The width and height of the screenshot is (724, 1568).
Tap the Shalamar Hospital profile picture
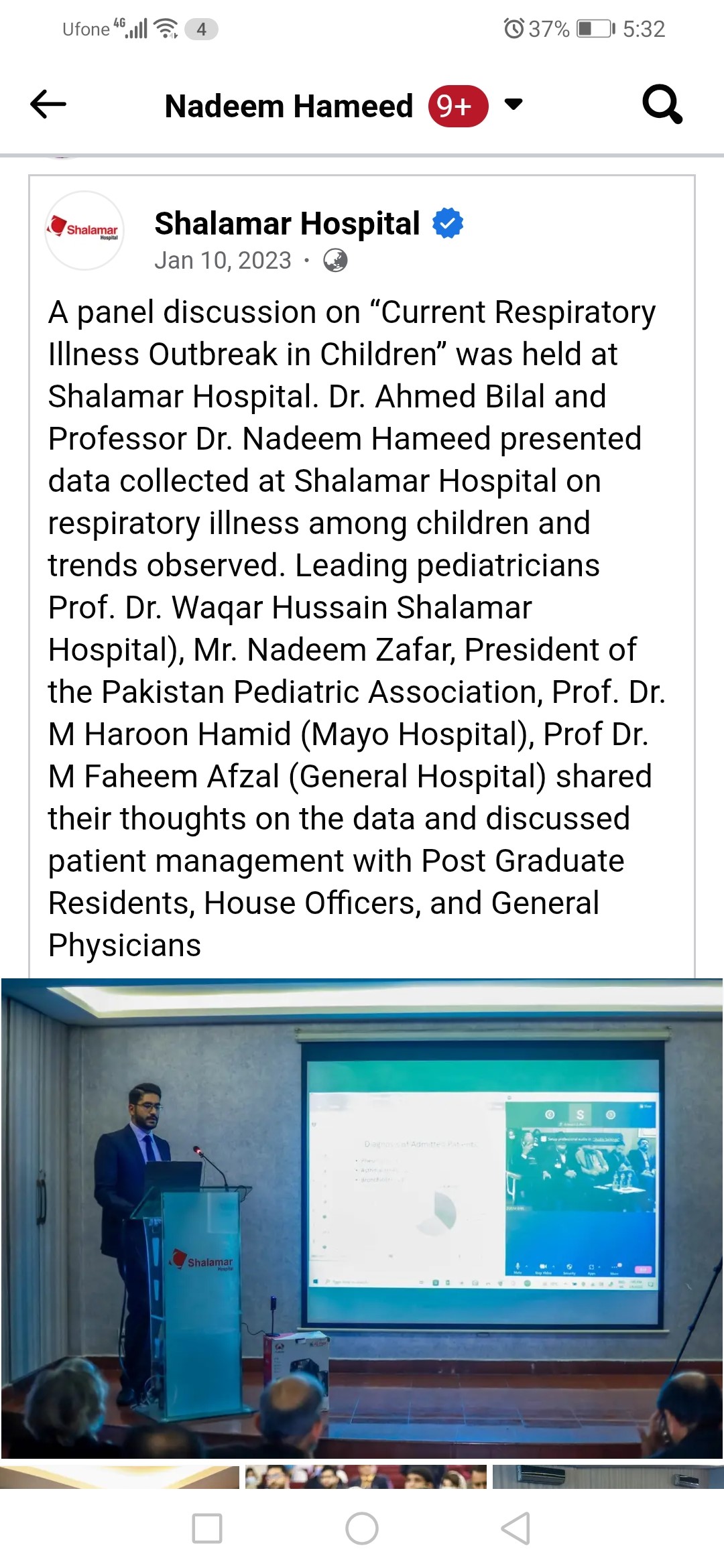84,231
